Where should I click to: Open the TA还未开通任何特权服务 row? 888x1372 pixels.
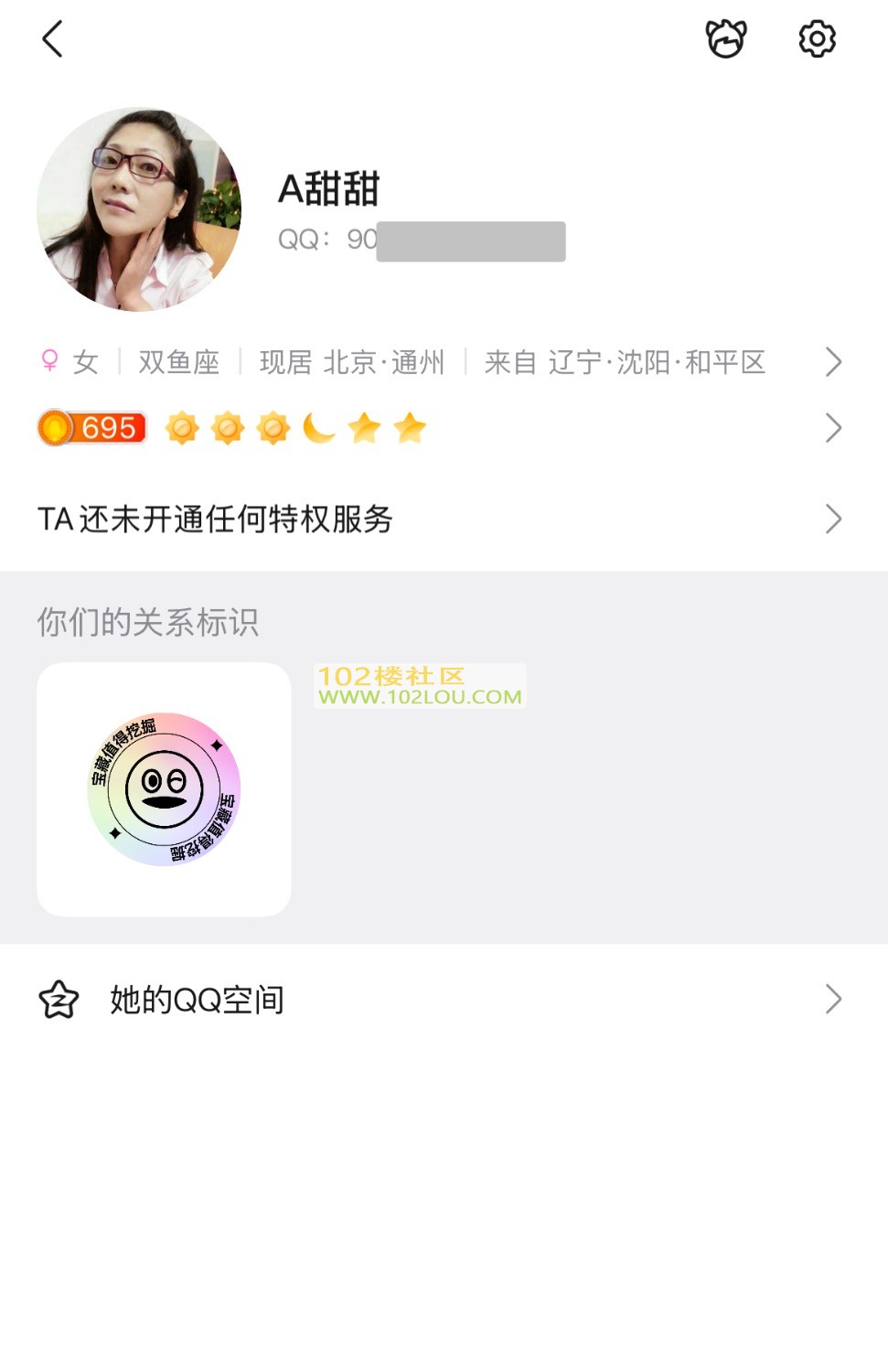(x=439, y=519)
